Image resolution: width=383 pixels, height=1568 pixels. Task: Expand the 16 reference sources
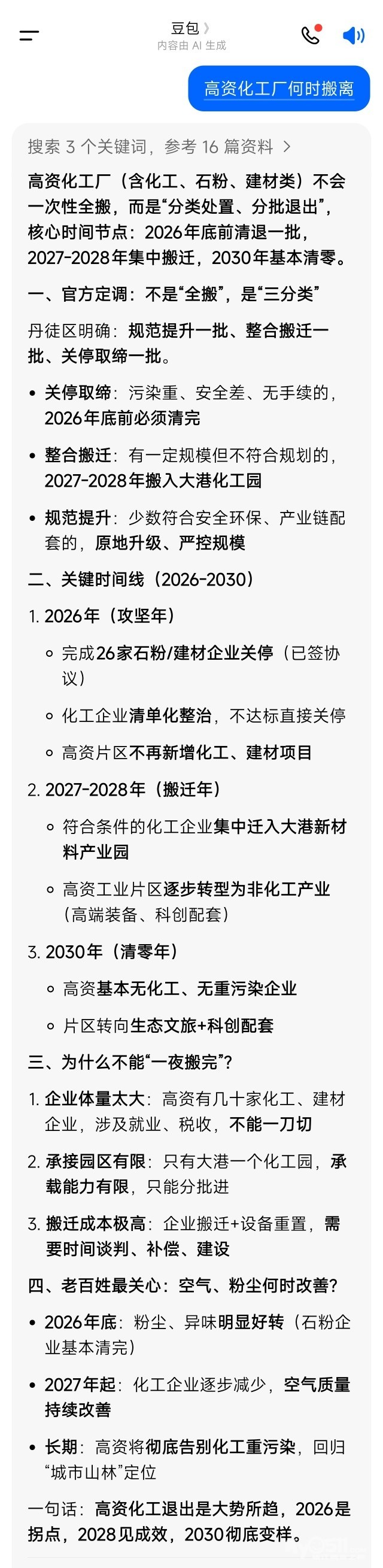click(160, 147)
